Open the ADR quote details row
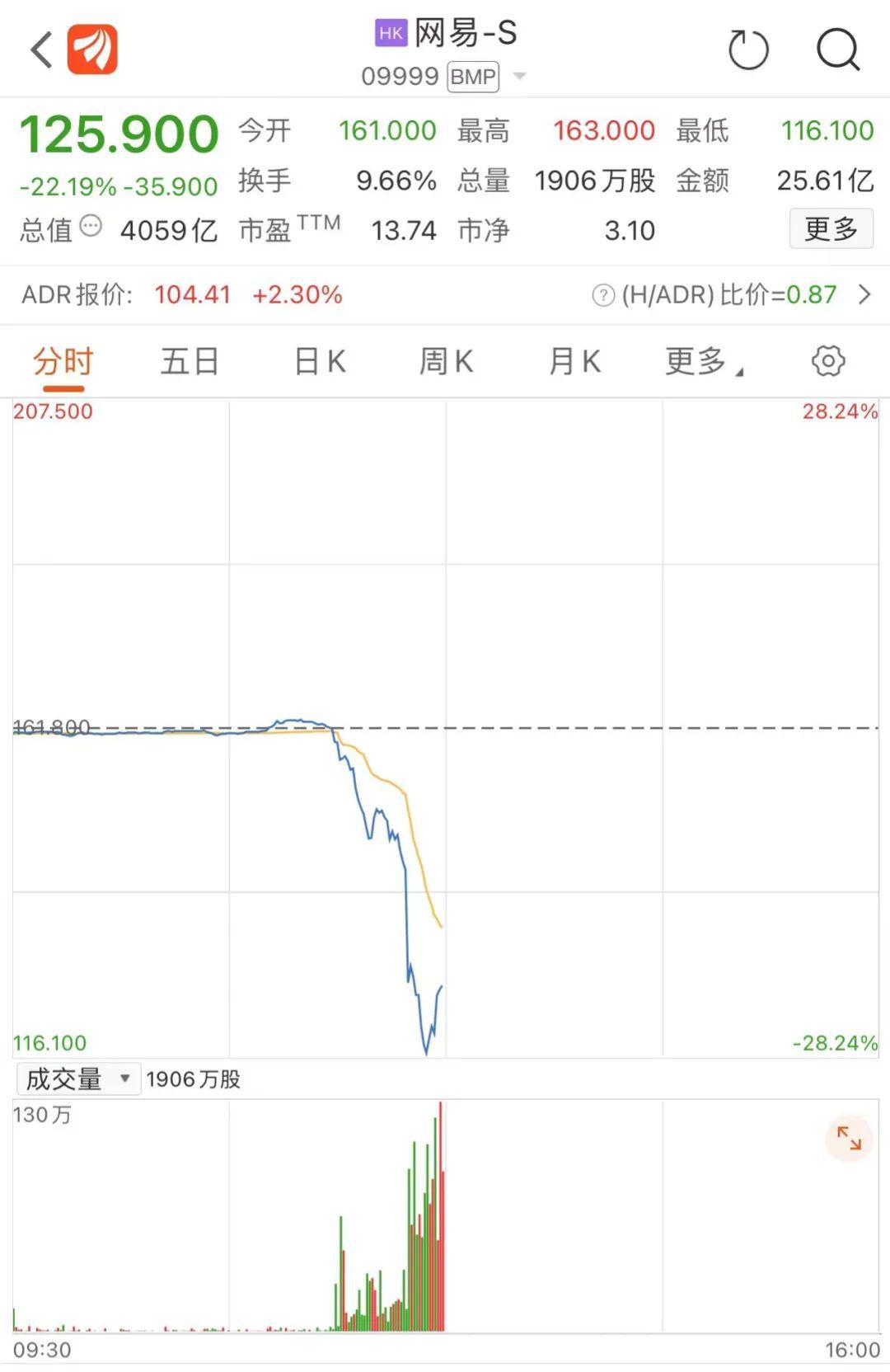 tap(864, 294)
